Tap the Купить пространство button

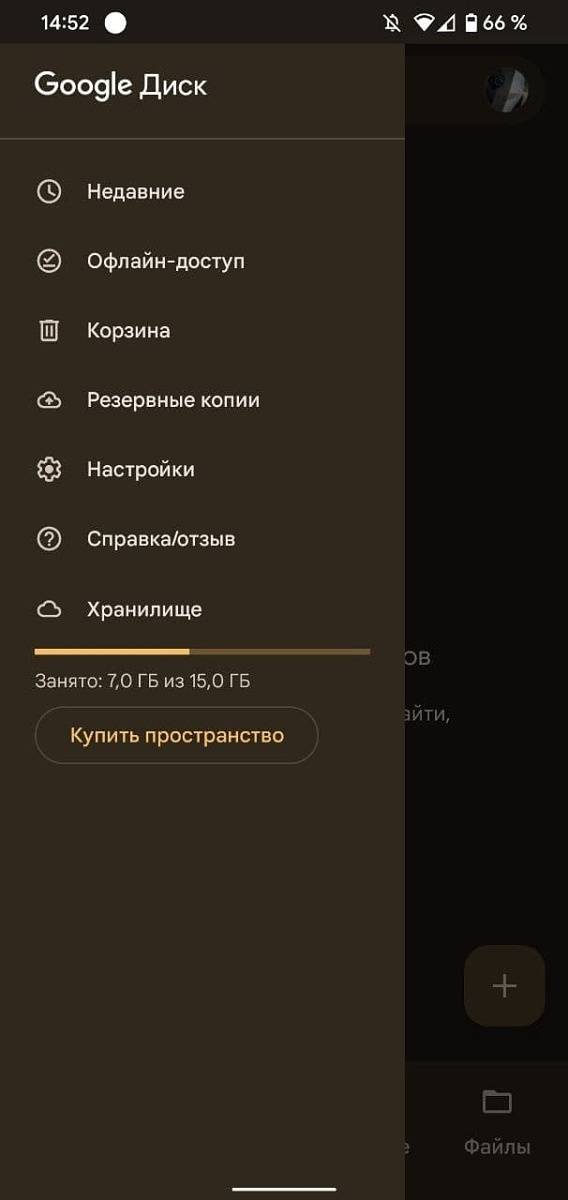(176, 736)
